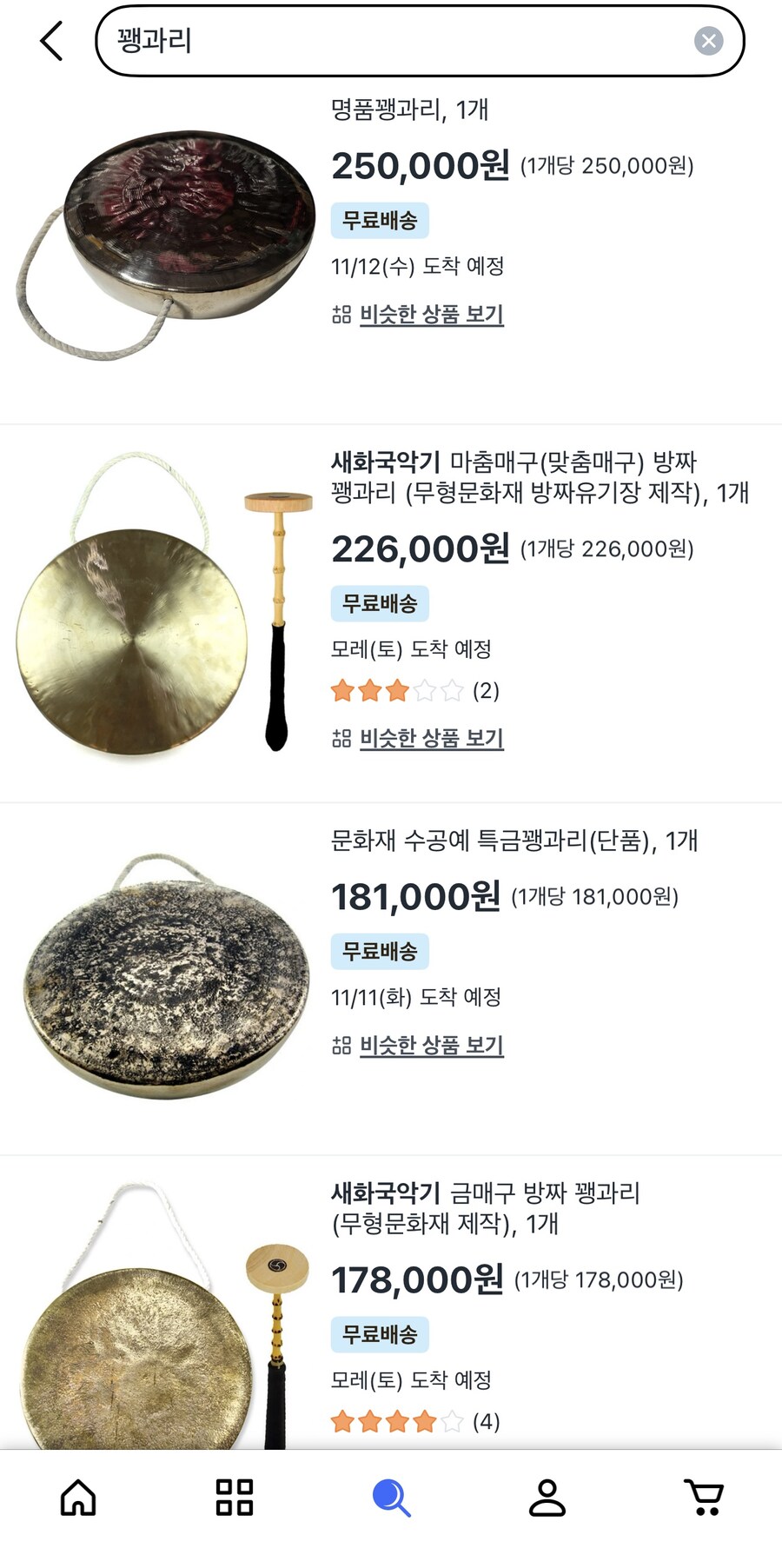Tap the search input showing 꽹과리

click(x=348, y=40)
